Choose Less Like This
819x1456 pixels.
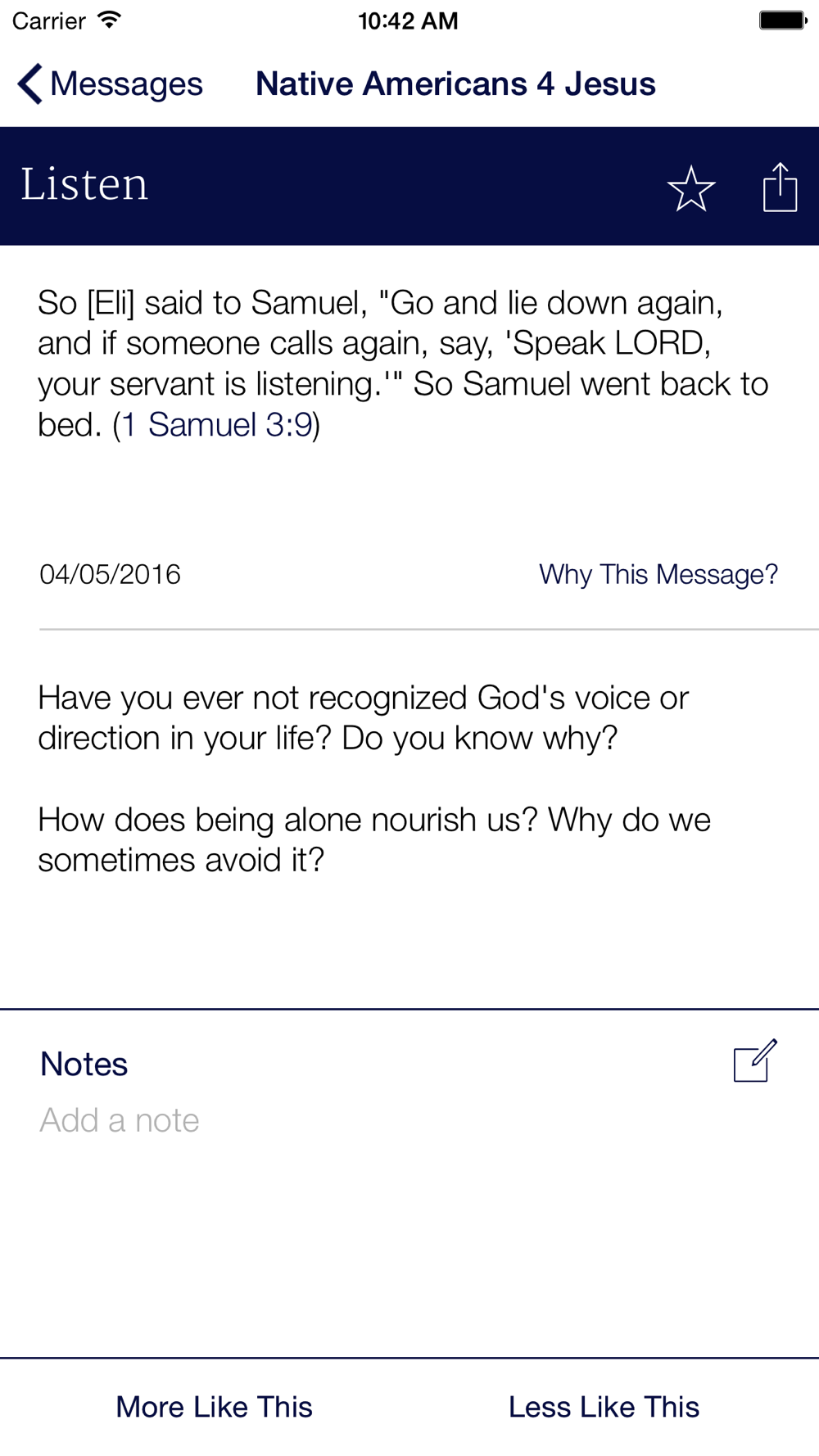tap(604, 1407)
